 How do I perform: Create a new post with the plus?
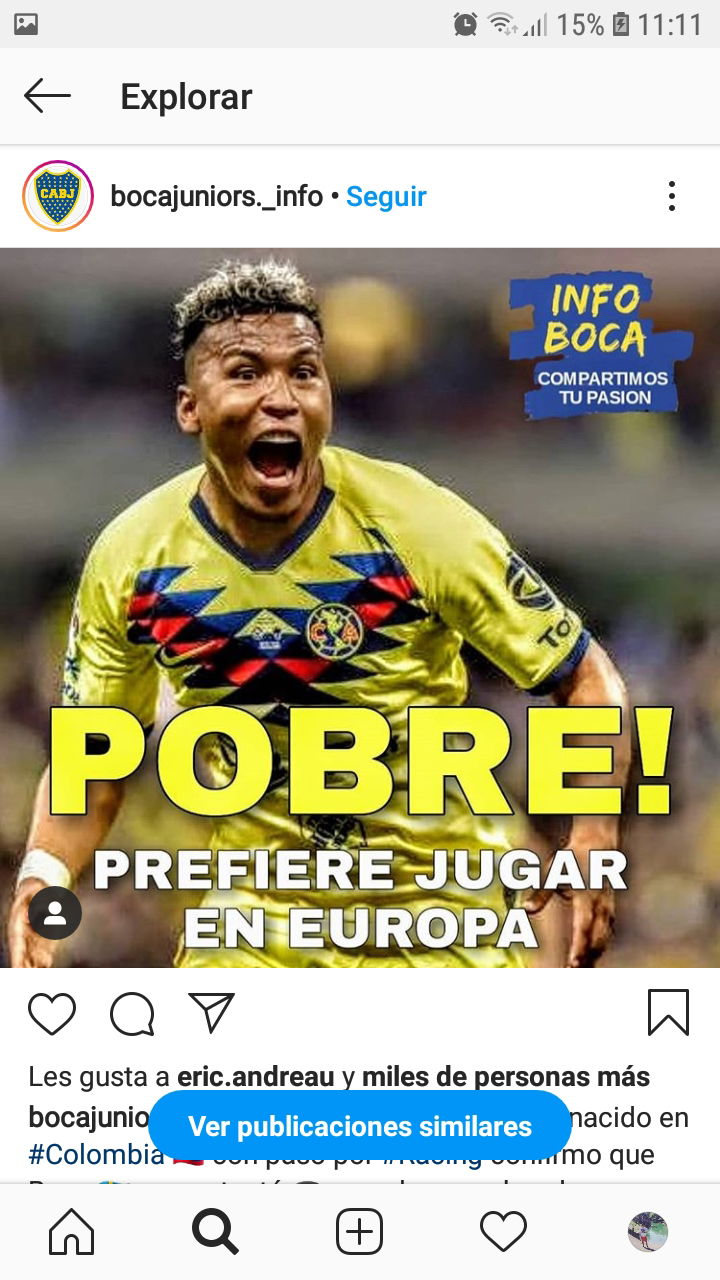click(359, 1232)
